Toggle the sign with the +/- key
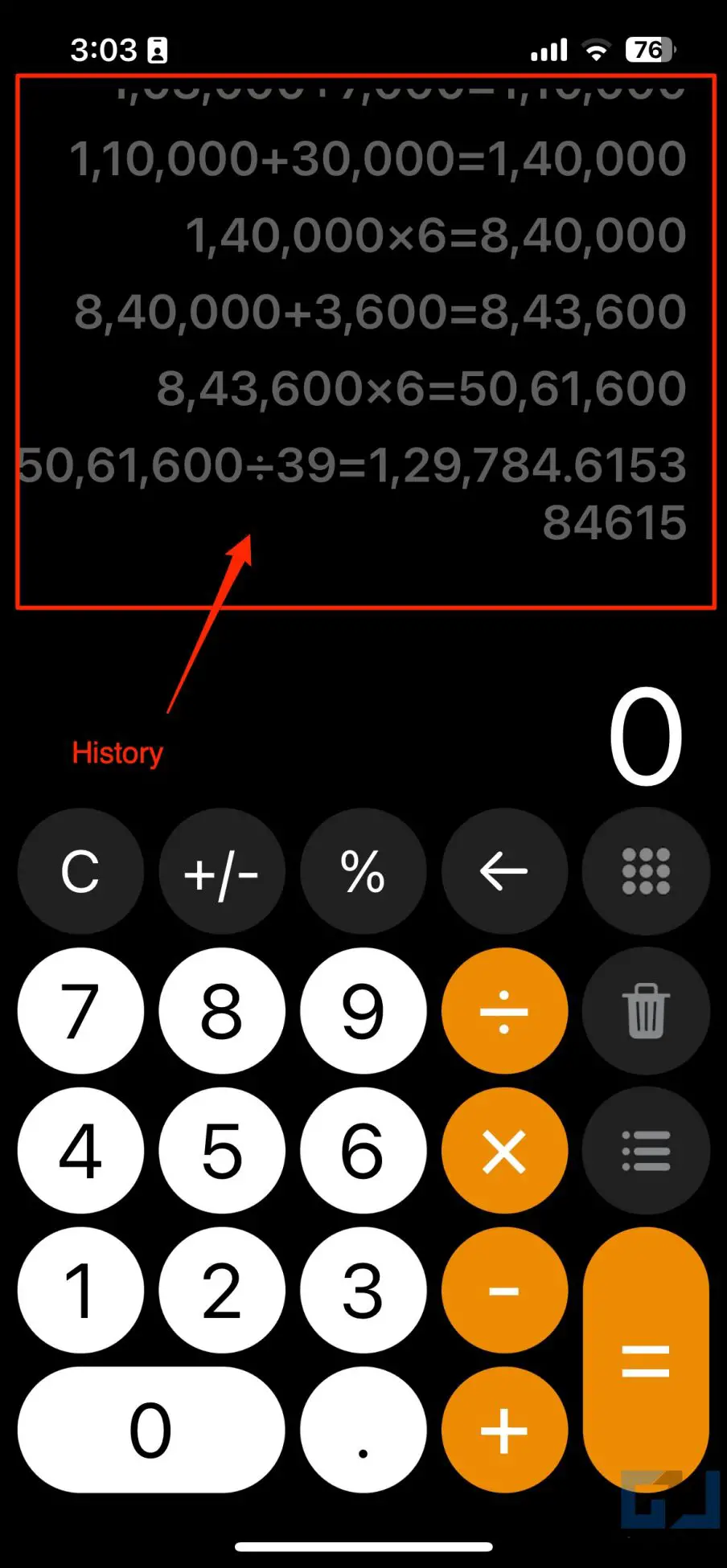The height and width of the screenshot is (1568, 727). (221, 871)
